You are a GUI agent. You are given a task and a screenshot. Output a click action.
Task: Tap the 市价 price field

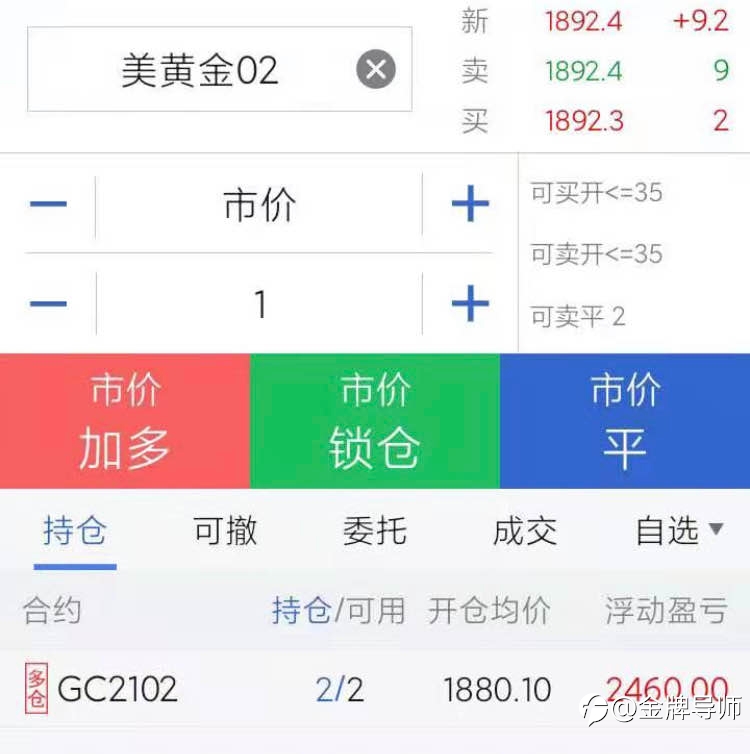260,205
